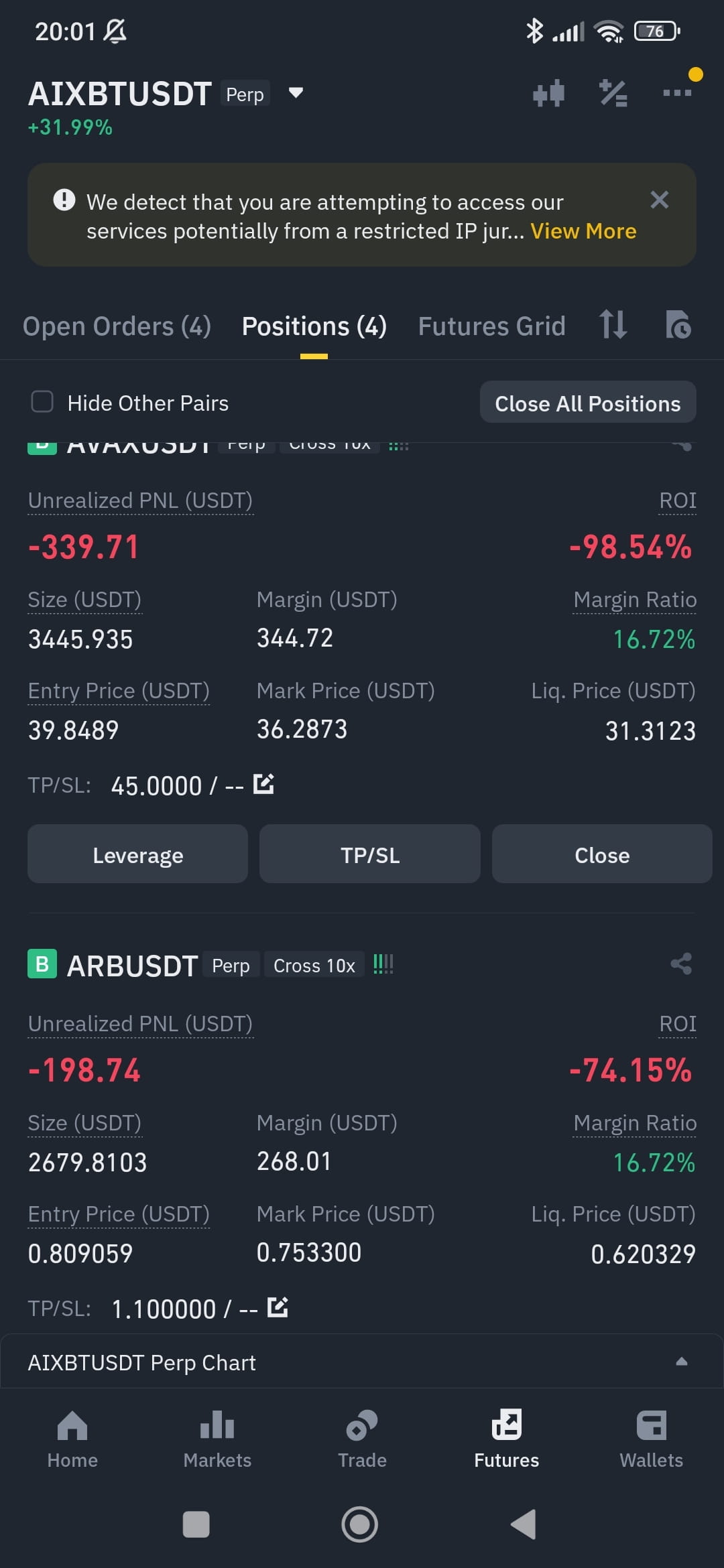This screenshot has height=1568, width=724.
Task: Switch to the Futures Grid tab
Action: (491, 326)
